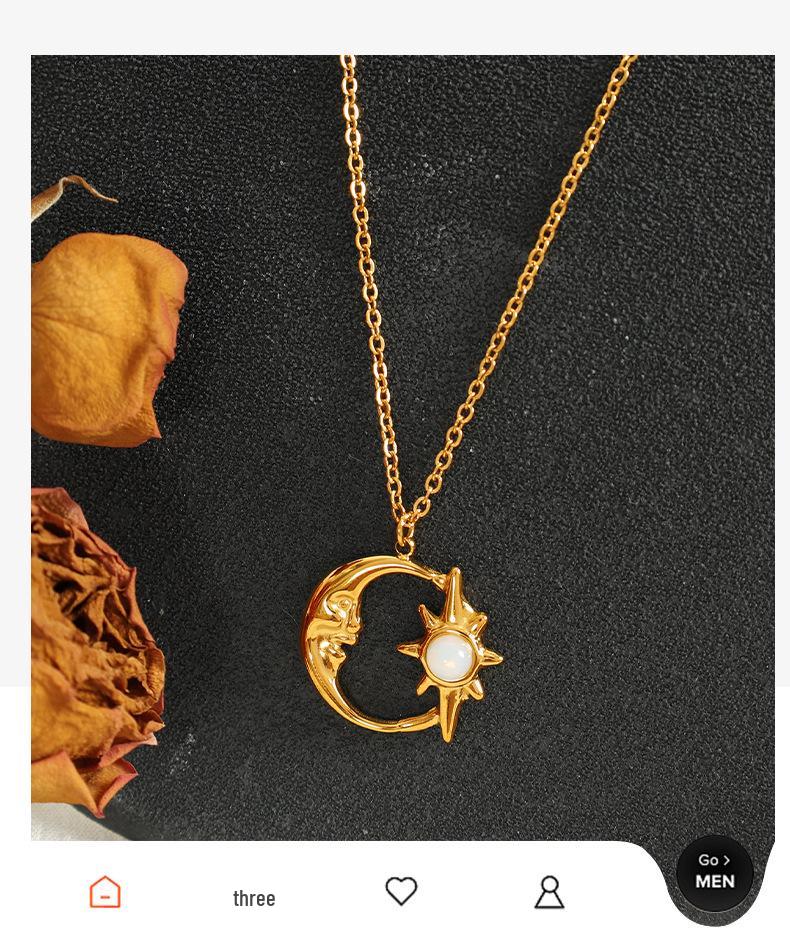
Task: Open the "three" tab
Action: pos(254,898)
